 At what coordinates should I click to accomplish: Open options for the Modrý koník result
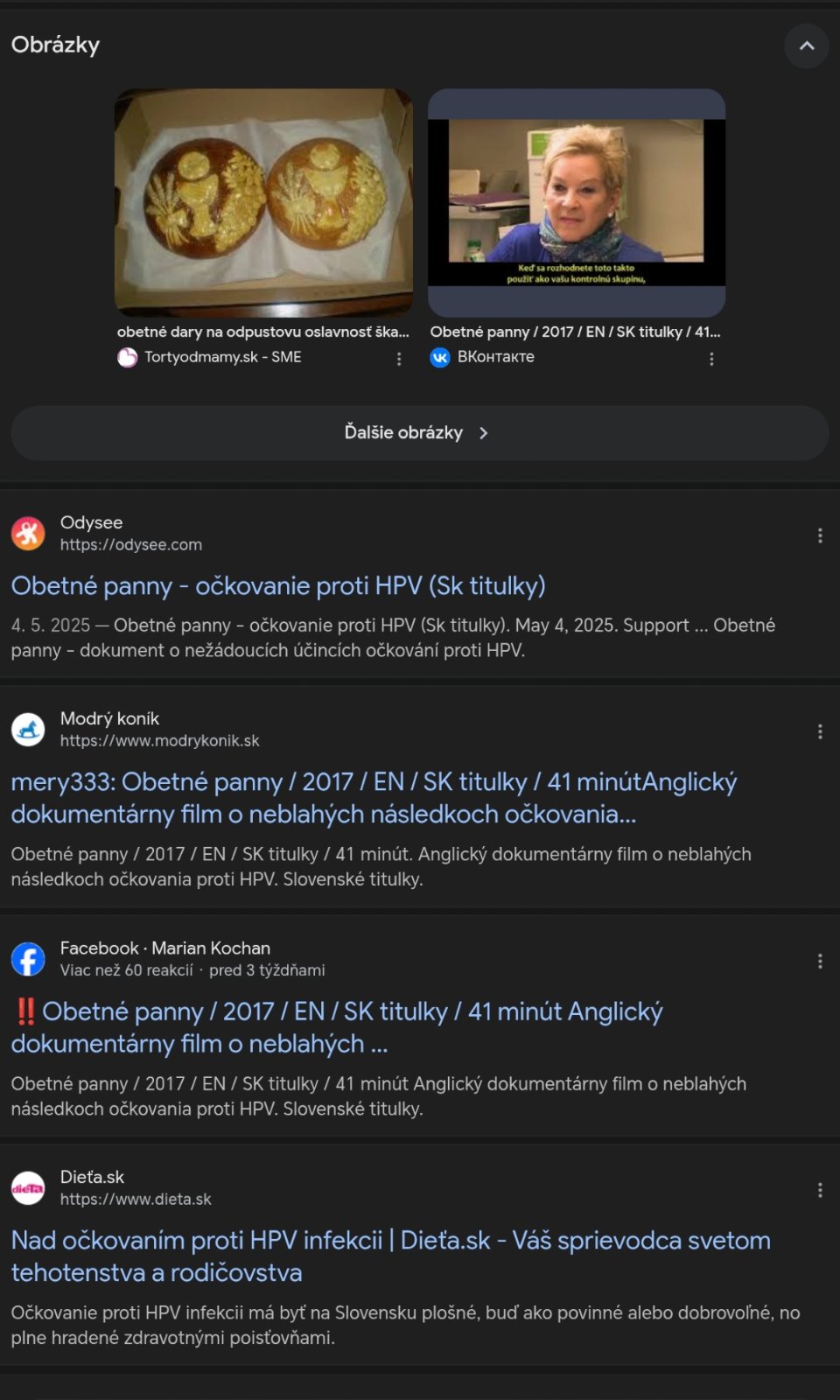coord(820,731)
